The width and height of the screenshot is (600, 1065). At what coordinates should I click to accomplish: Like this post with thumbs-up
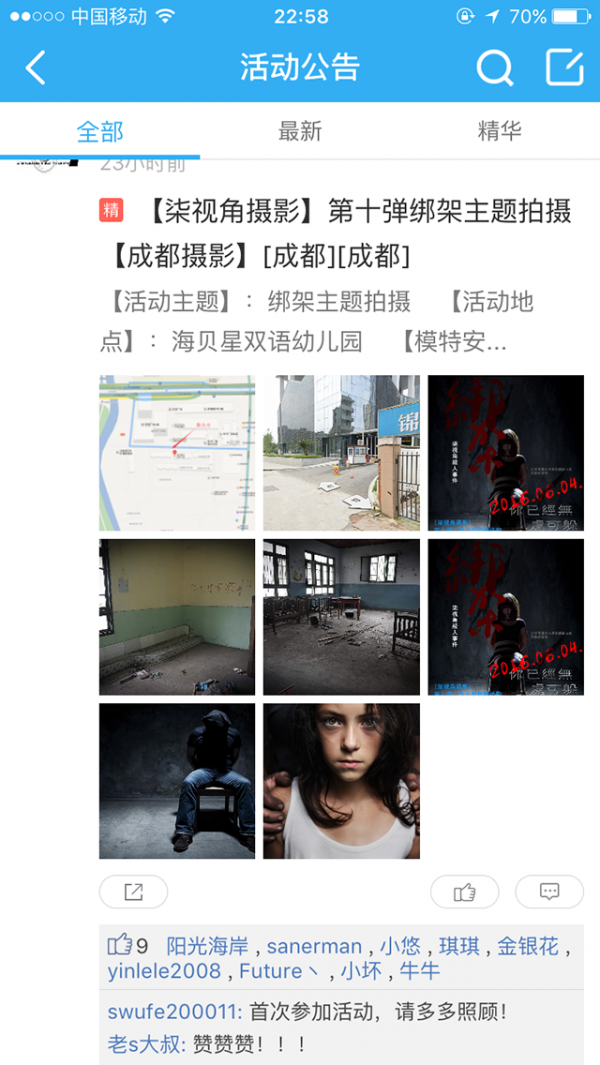[464, 892]
